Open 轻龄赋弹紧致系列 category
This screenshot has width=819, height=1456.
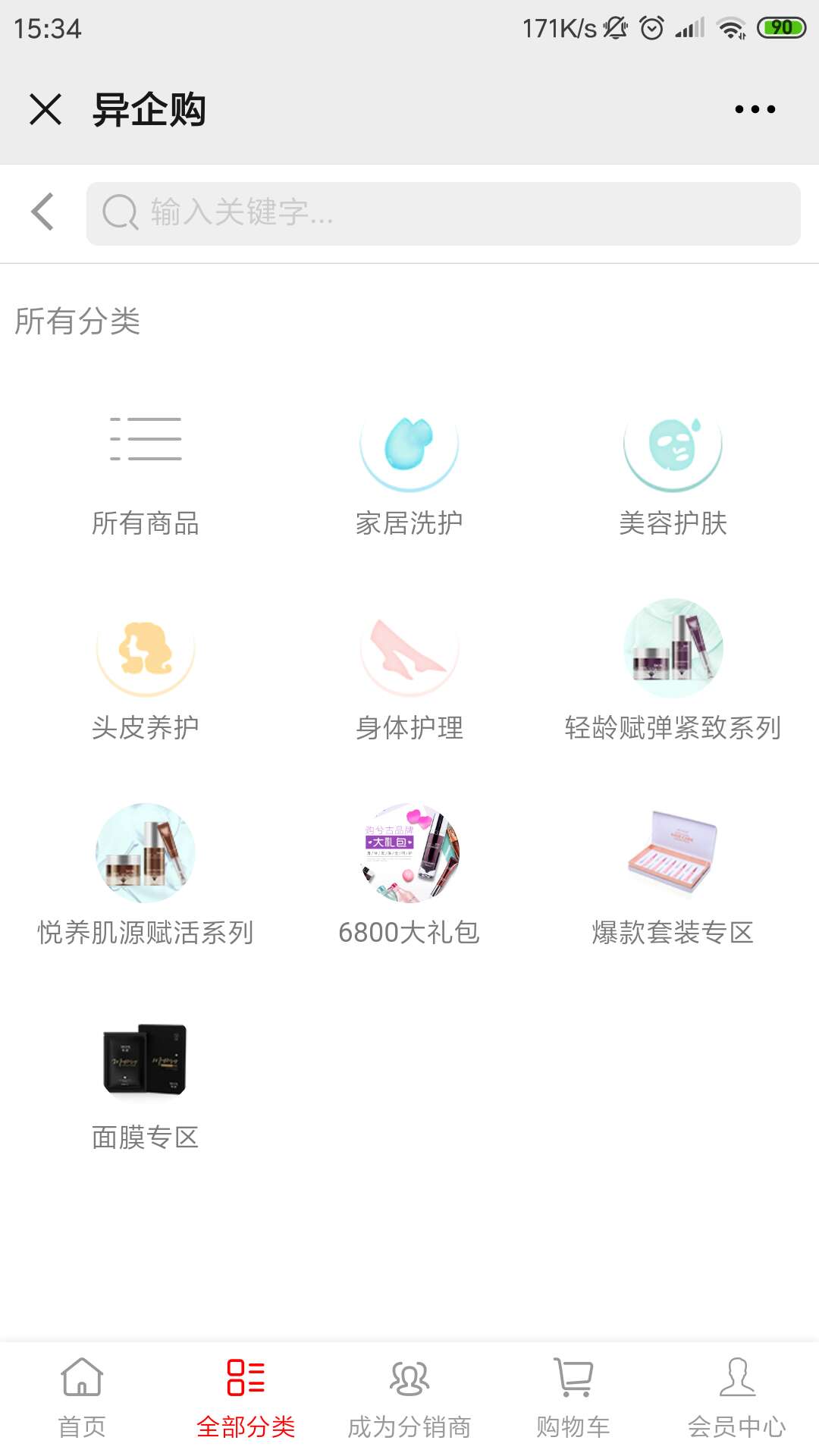(672, 651)
